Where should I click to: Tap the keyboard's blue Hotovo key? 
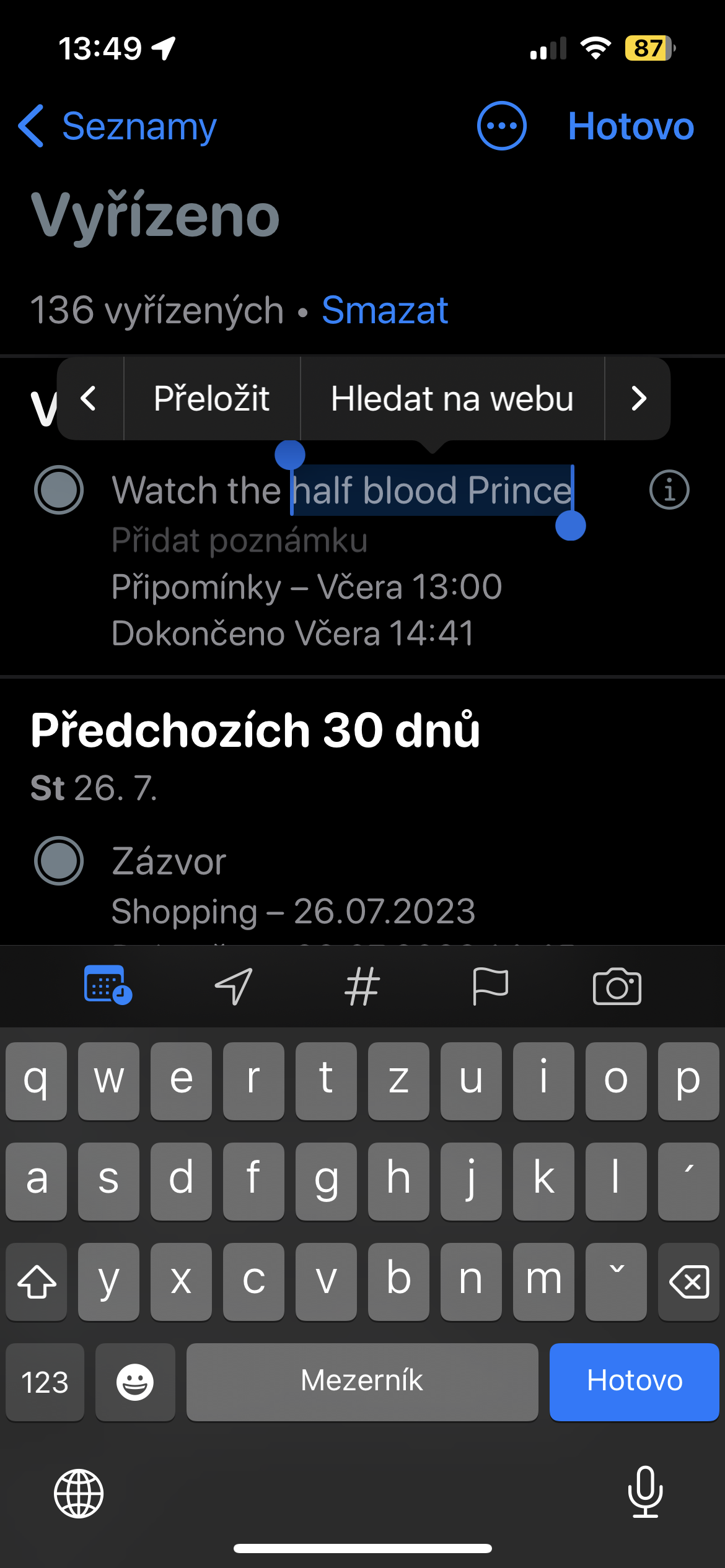(x=634, y=1380)
